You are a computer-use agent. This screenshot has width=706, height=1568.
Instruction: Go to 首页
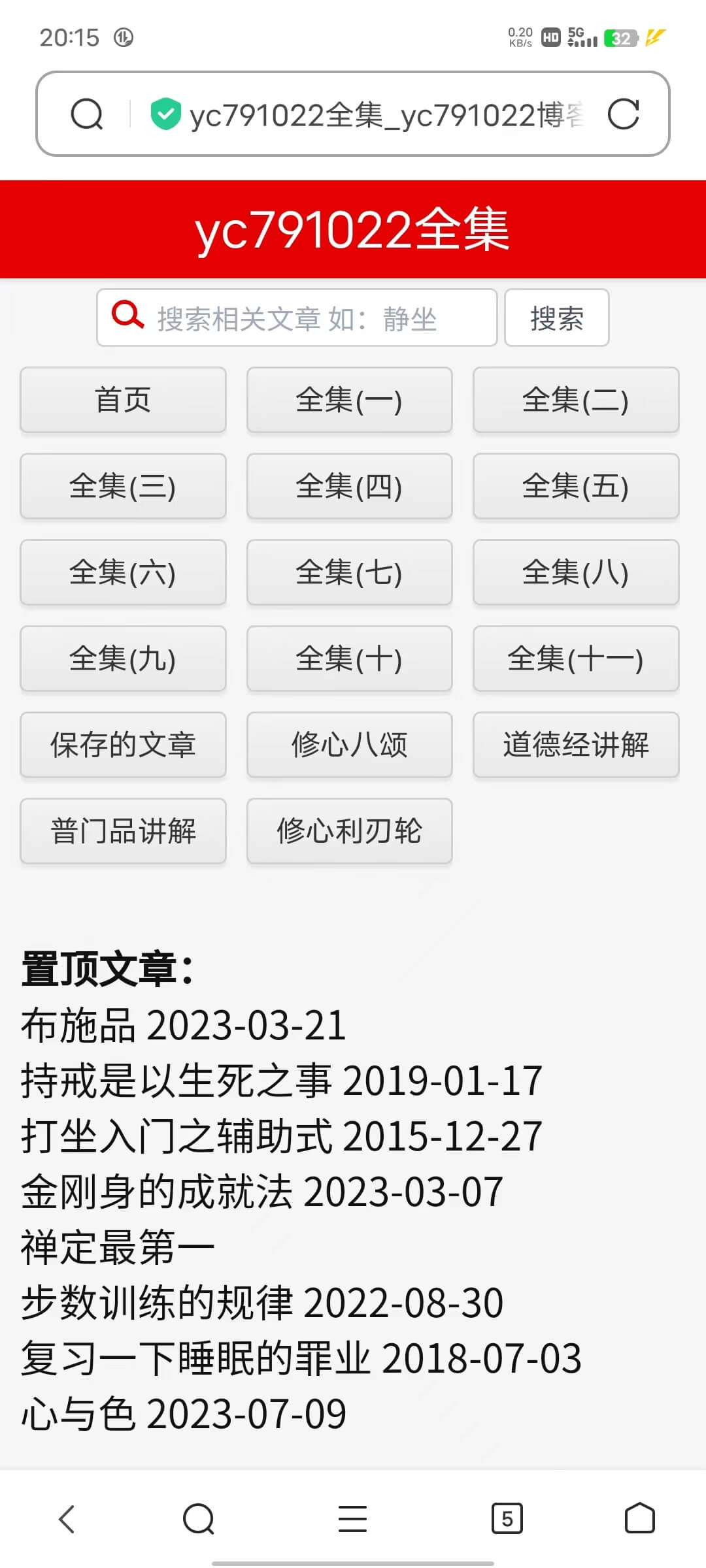(124, 400)
